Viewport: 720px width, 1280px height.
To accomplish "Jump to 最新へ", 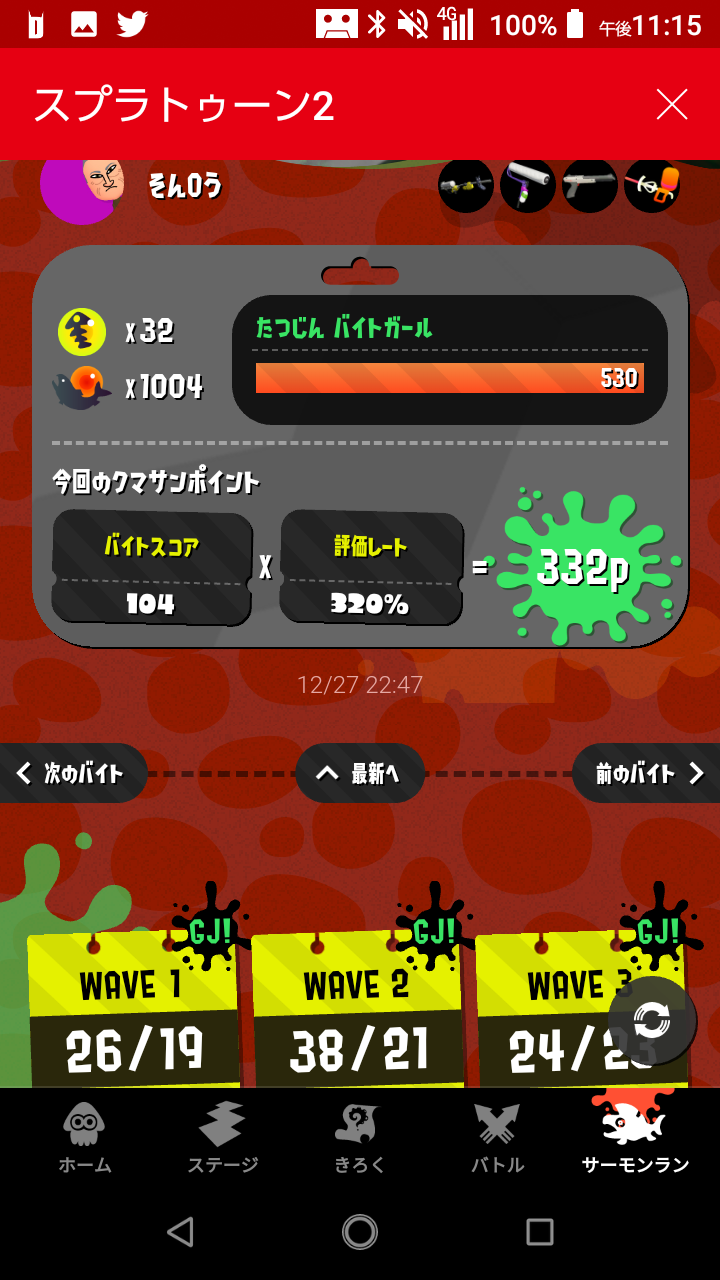I will [x=360, y=773].
